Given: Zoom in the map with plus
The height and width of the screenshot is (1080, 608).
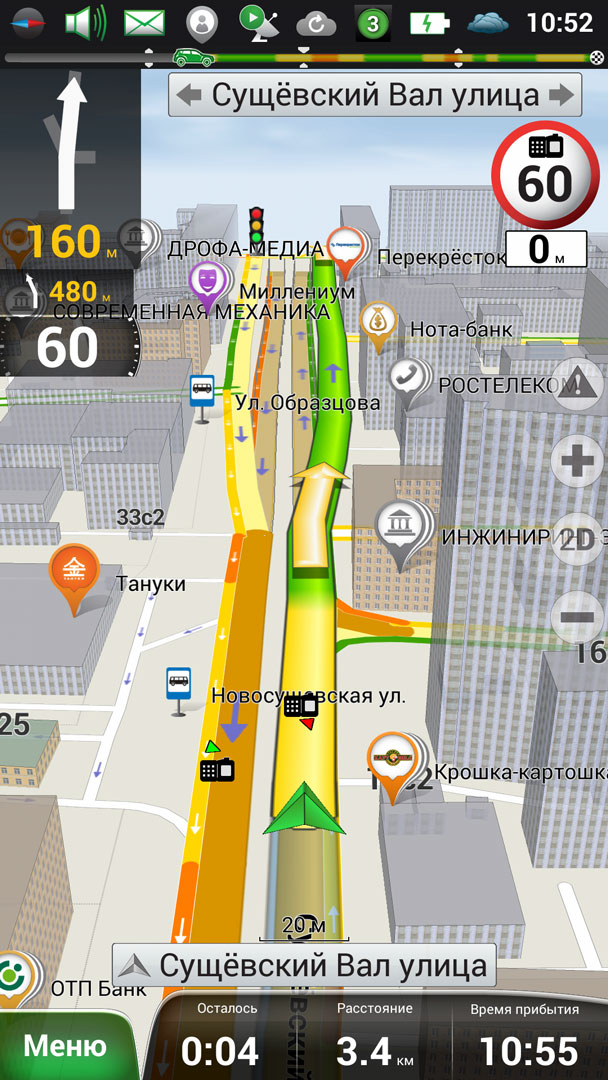Looking at the screenshot, I should (577, 462).
